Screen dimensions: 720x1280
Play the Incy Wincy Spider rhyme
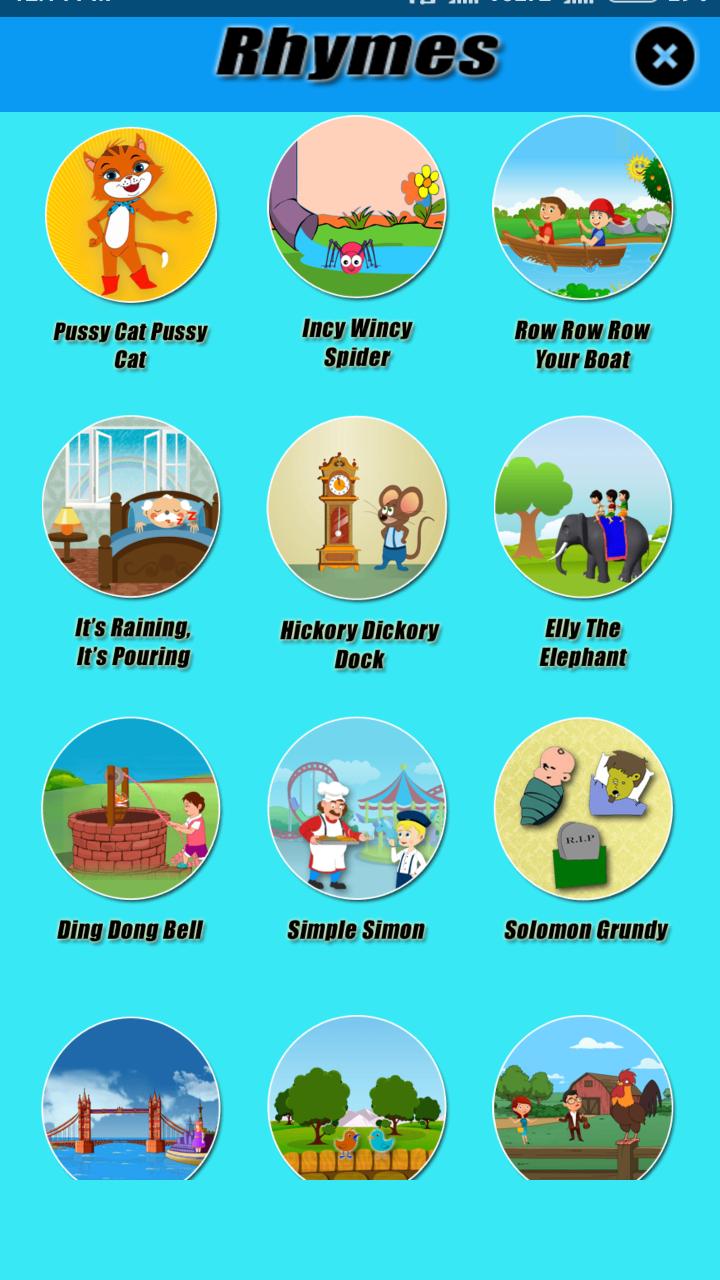point(357,207)
